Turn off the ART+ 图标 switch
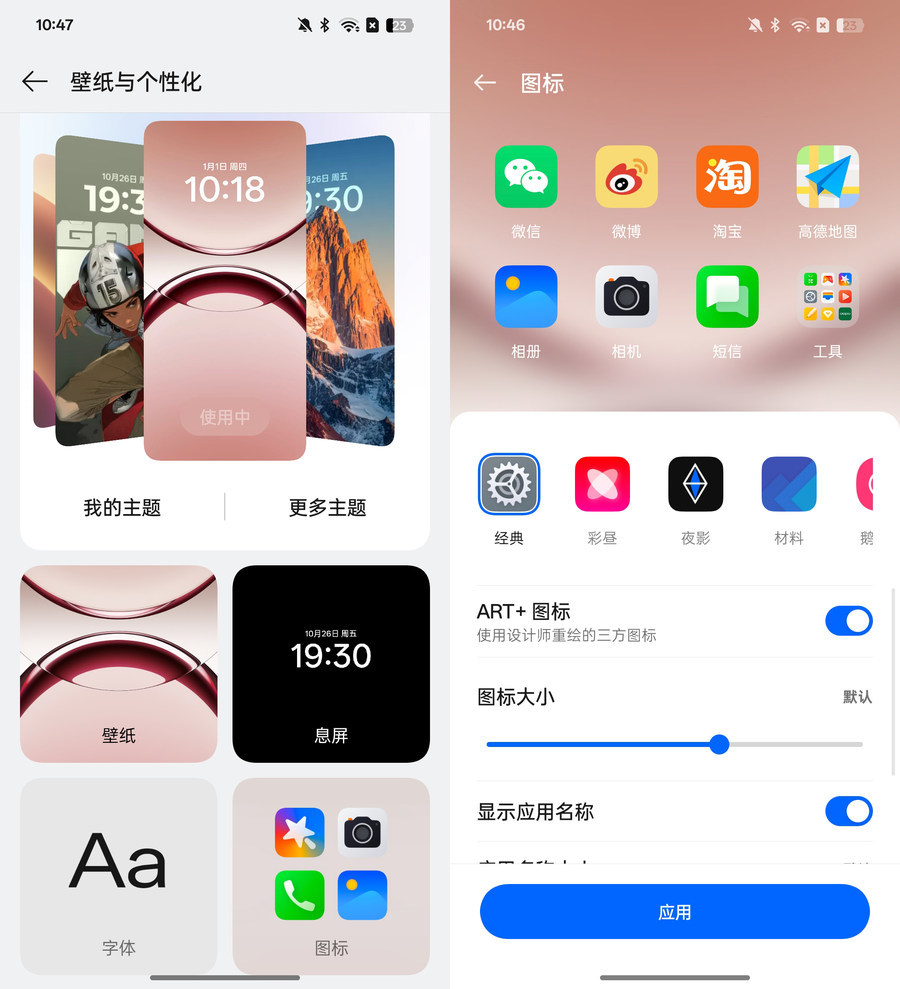This screenshot has height=989, width=900. click(x=848, y=621)
